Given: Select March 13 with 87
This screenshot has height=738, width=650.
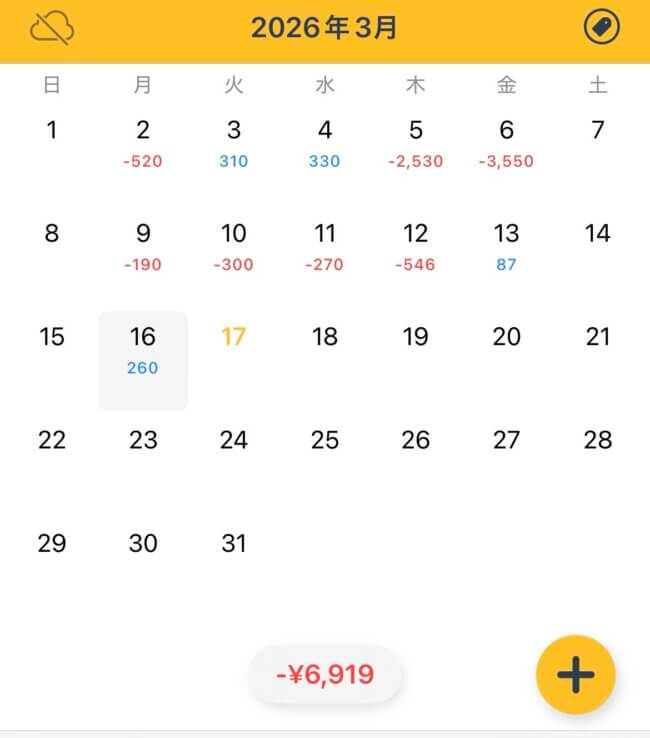Looking at the screenshot, I should tap(506, 247).
